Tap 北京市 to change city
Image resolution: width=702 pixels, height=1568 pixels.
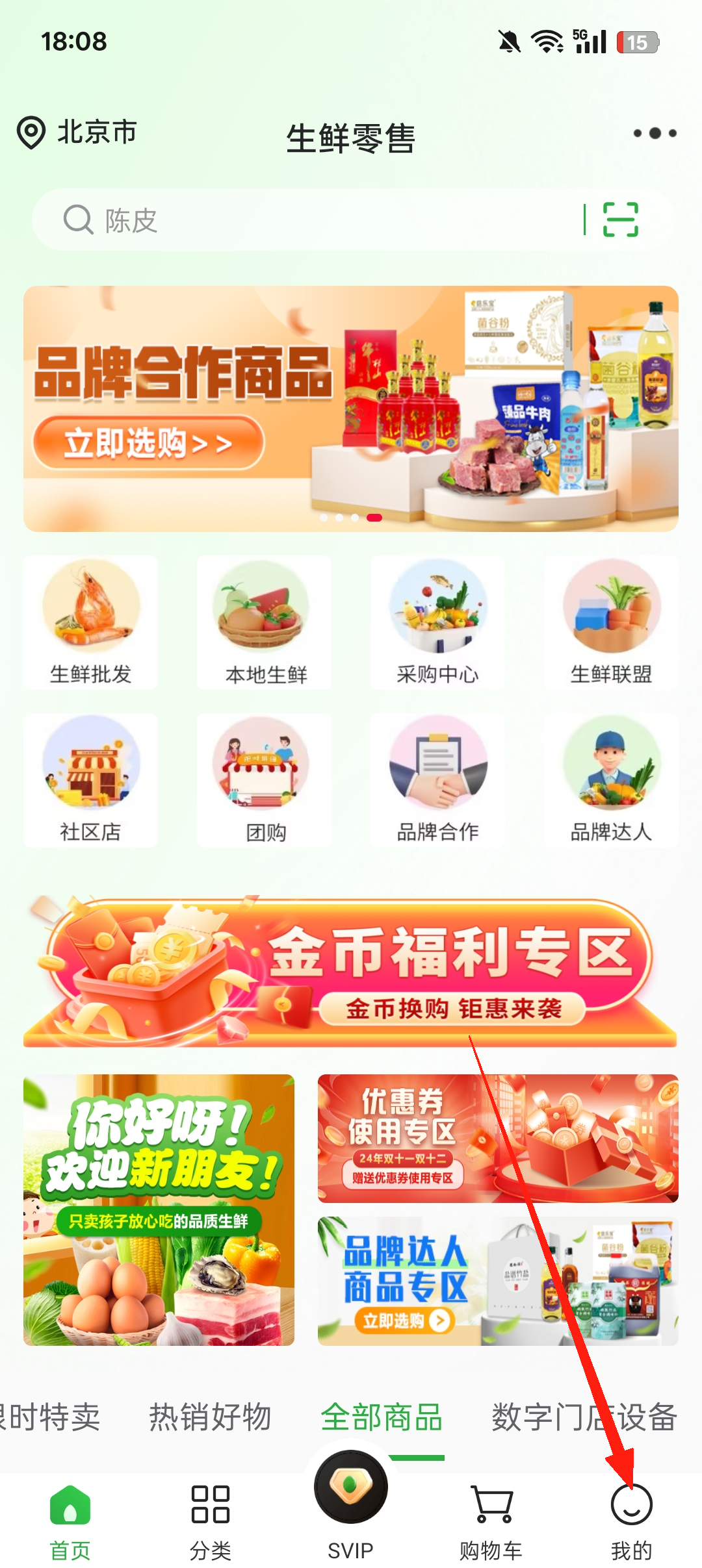coord(95,133)
